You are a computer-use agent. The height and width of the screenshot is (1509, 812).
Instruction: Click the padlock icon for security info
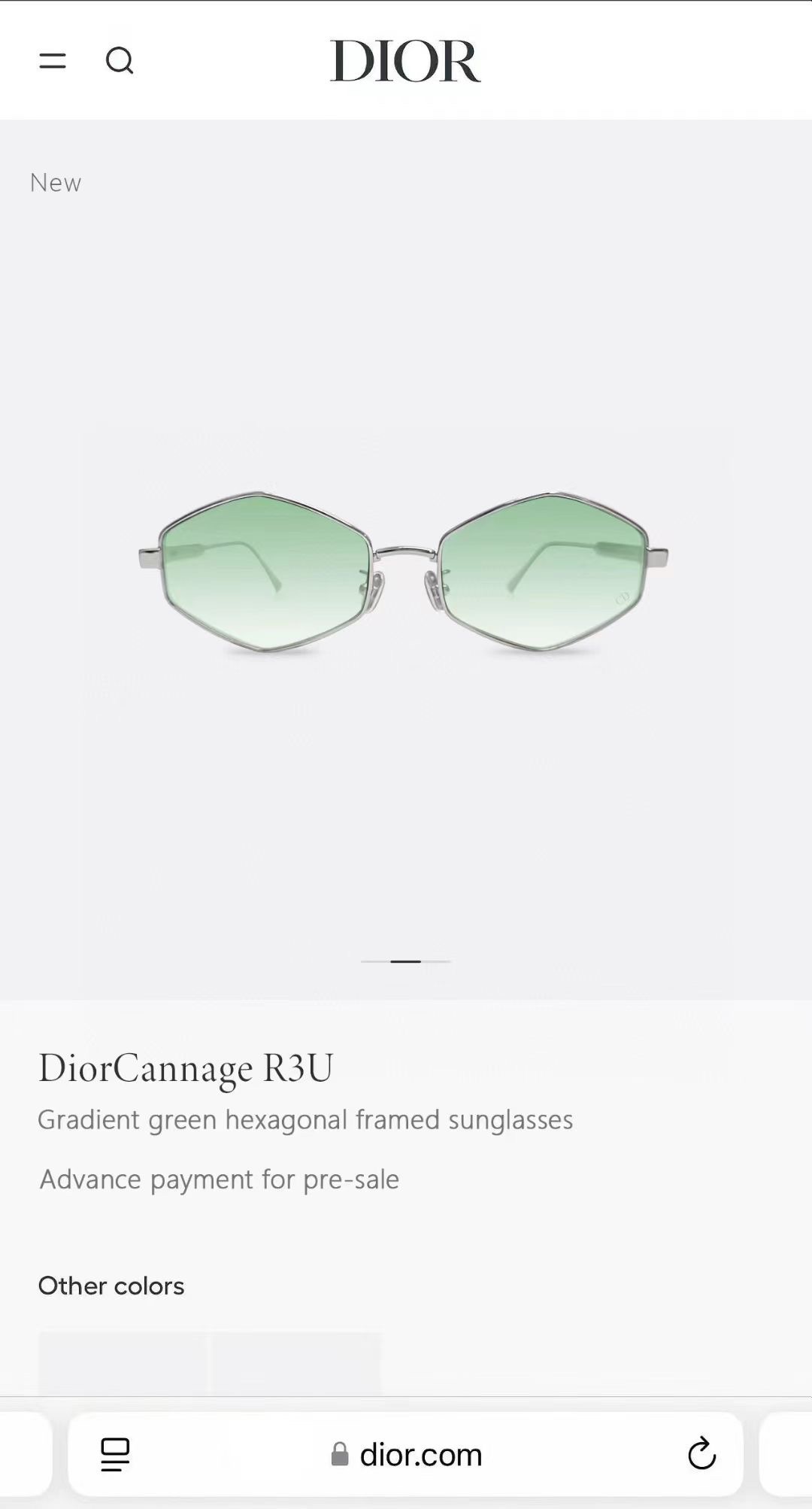tap(340, 1453)
